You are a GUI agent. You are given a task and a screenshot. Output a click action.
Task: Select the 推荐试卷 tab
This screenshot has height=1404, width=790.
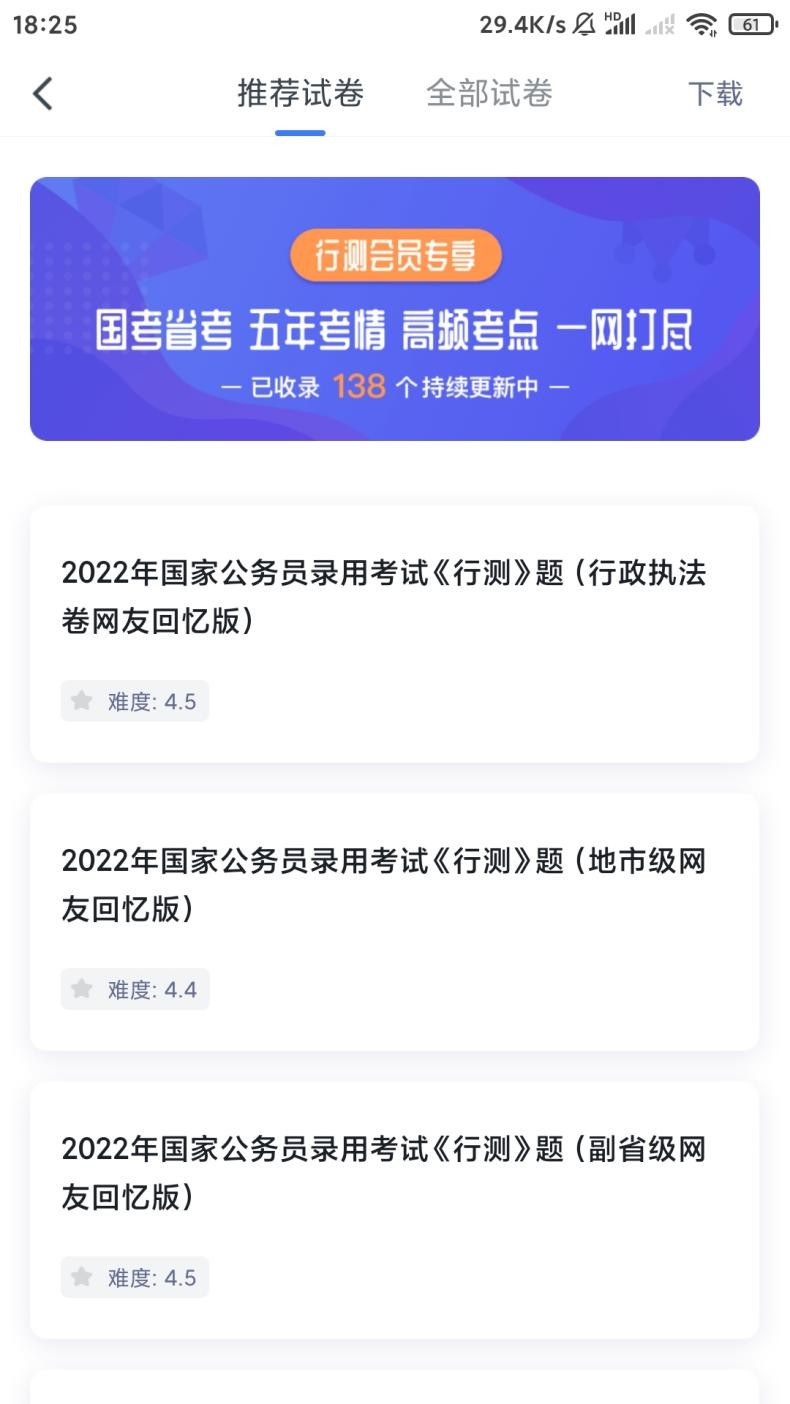point(299,92)
